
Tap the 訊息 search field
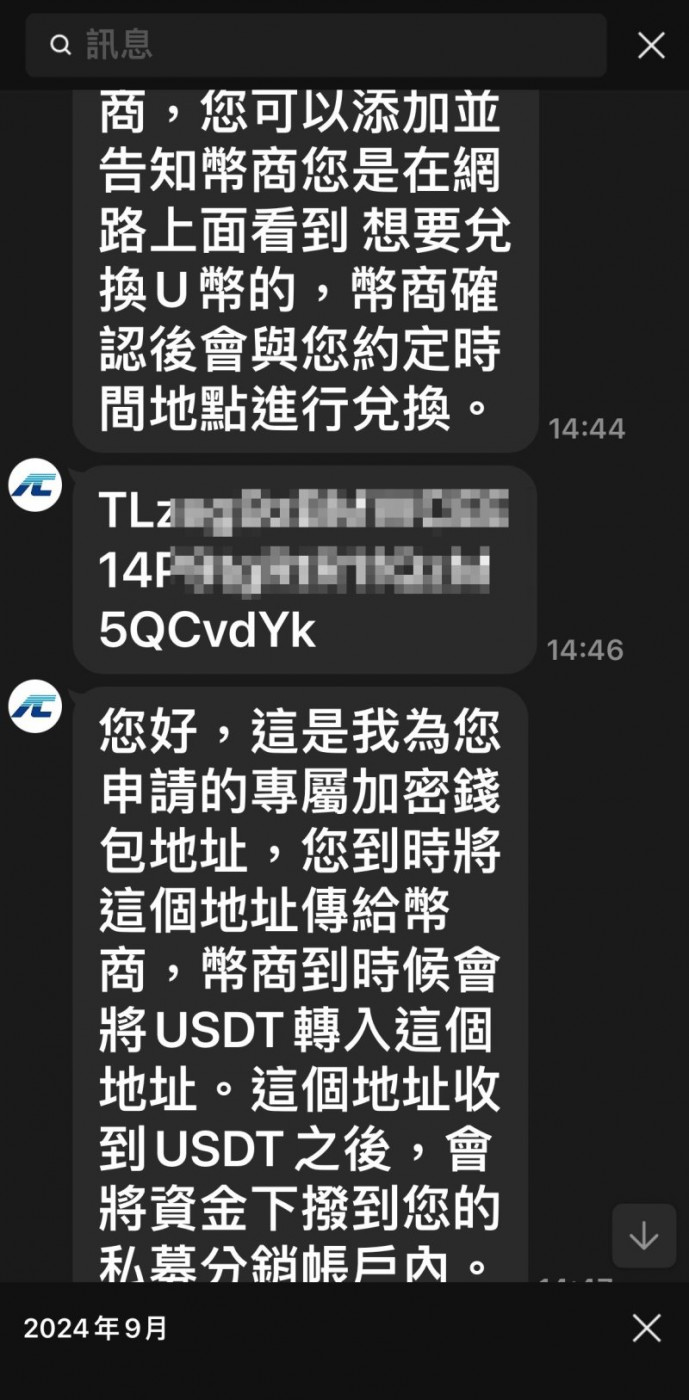pos(316,45)
